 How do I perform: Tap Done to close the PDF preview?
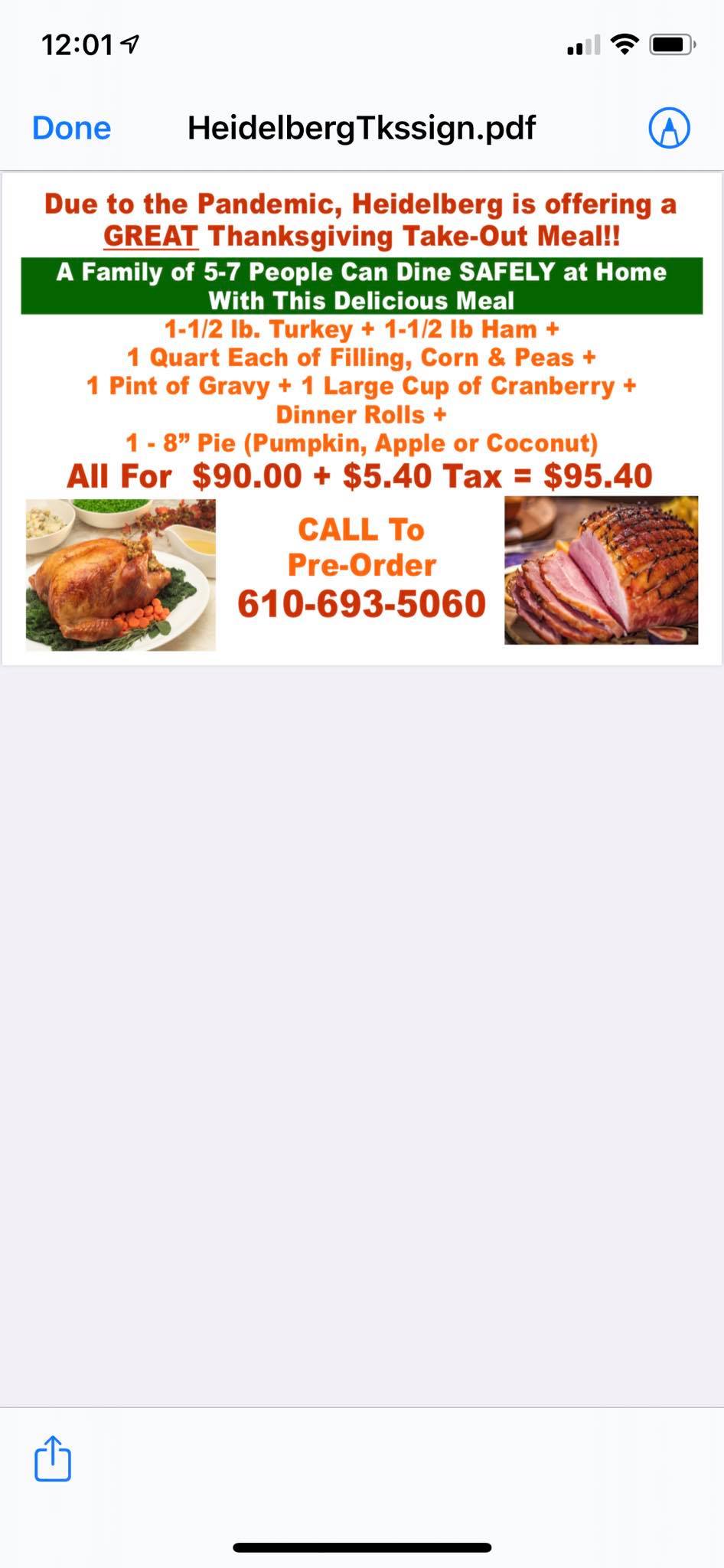pos(72,128)
